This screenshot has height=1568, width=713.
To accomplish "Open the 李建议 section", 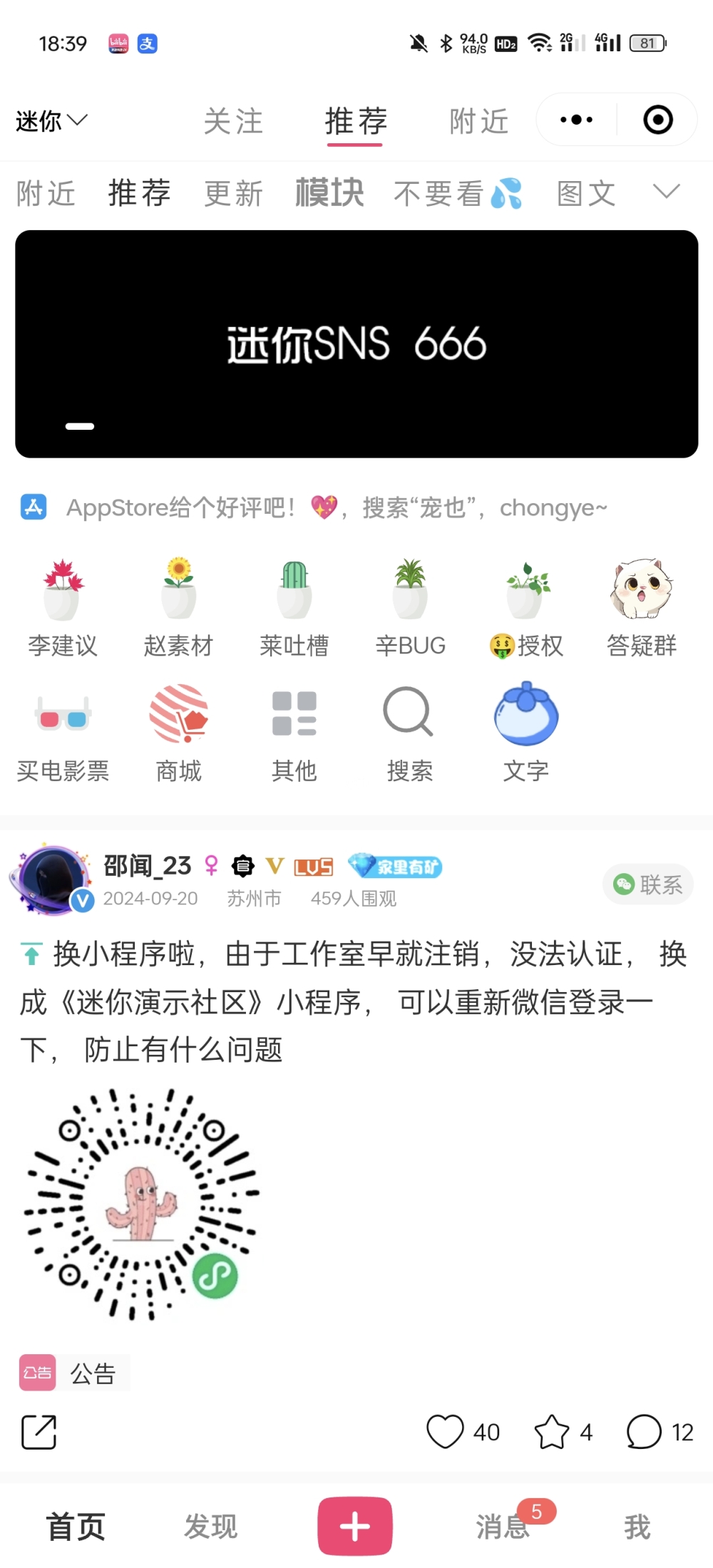I will click(63, 607).
